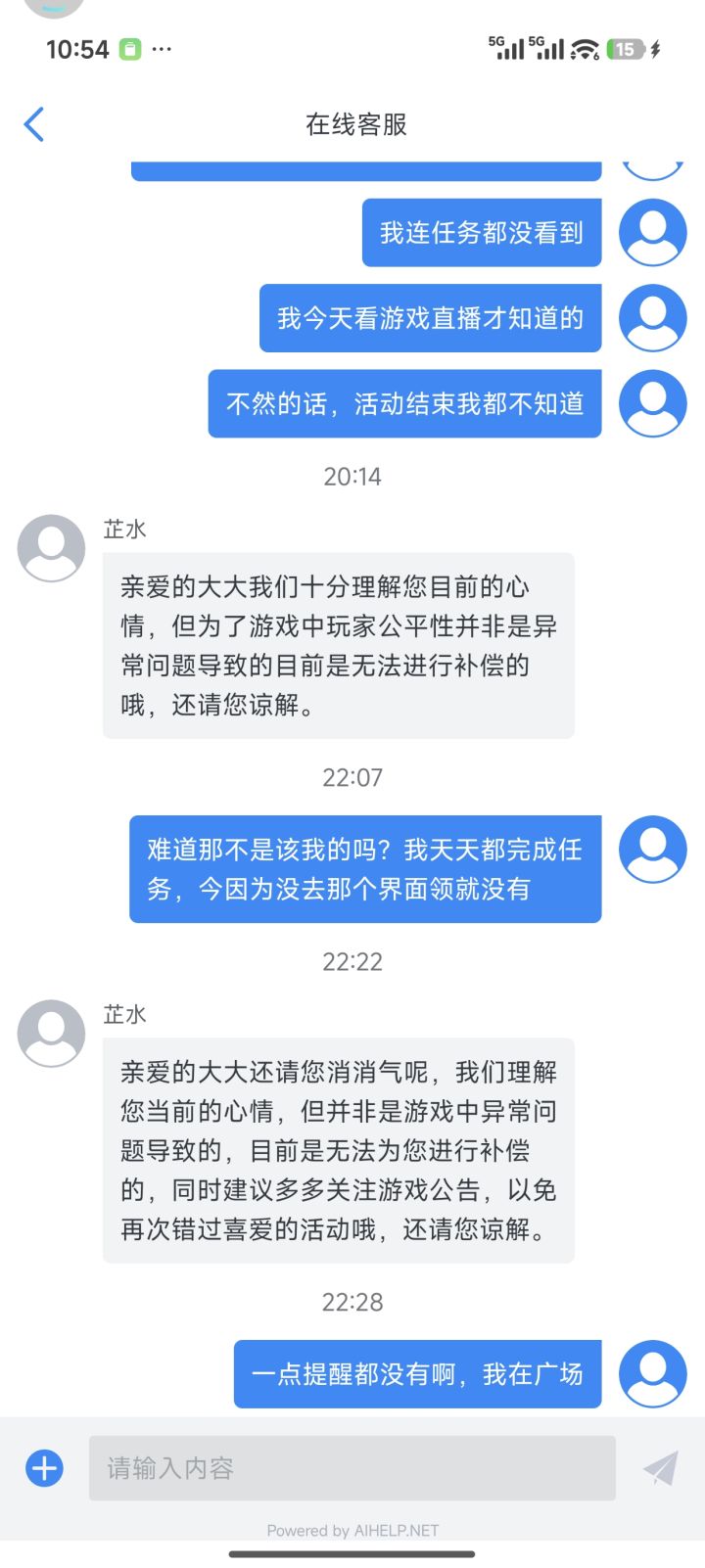Tap the Wi-Fi icon in the status bar
The width and height of the screenshot is (705, 1568).
click(583, 48)
